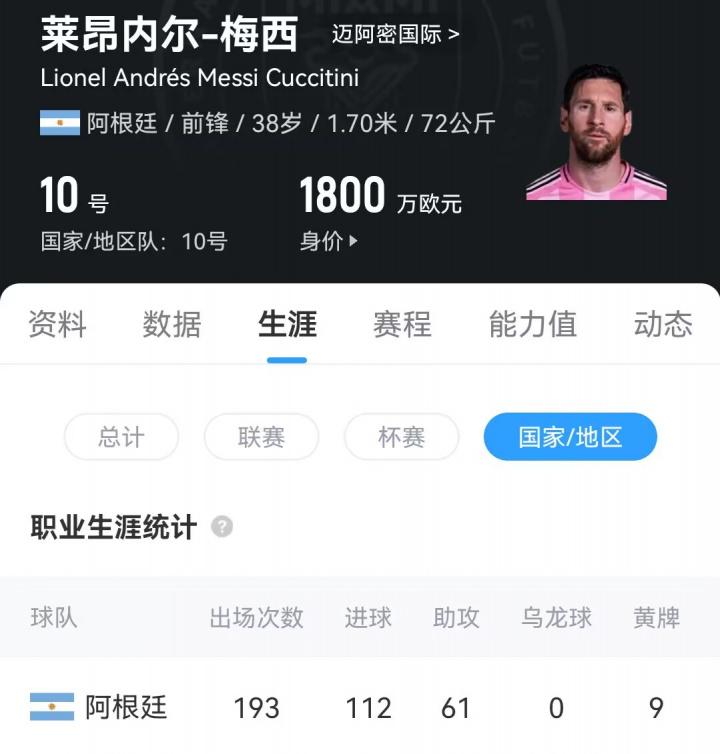This screenshot has height=754, width=720.
Task: View the 动态 tab
Action: coord(662,324)
